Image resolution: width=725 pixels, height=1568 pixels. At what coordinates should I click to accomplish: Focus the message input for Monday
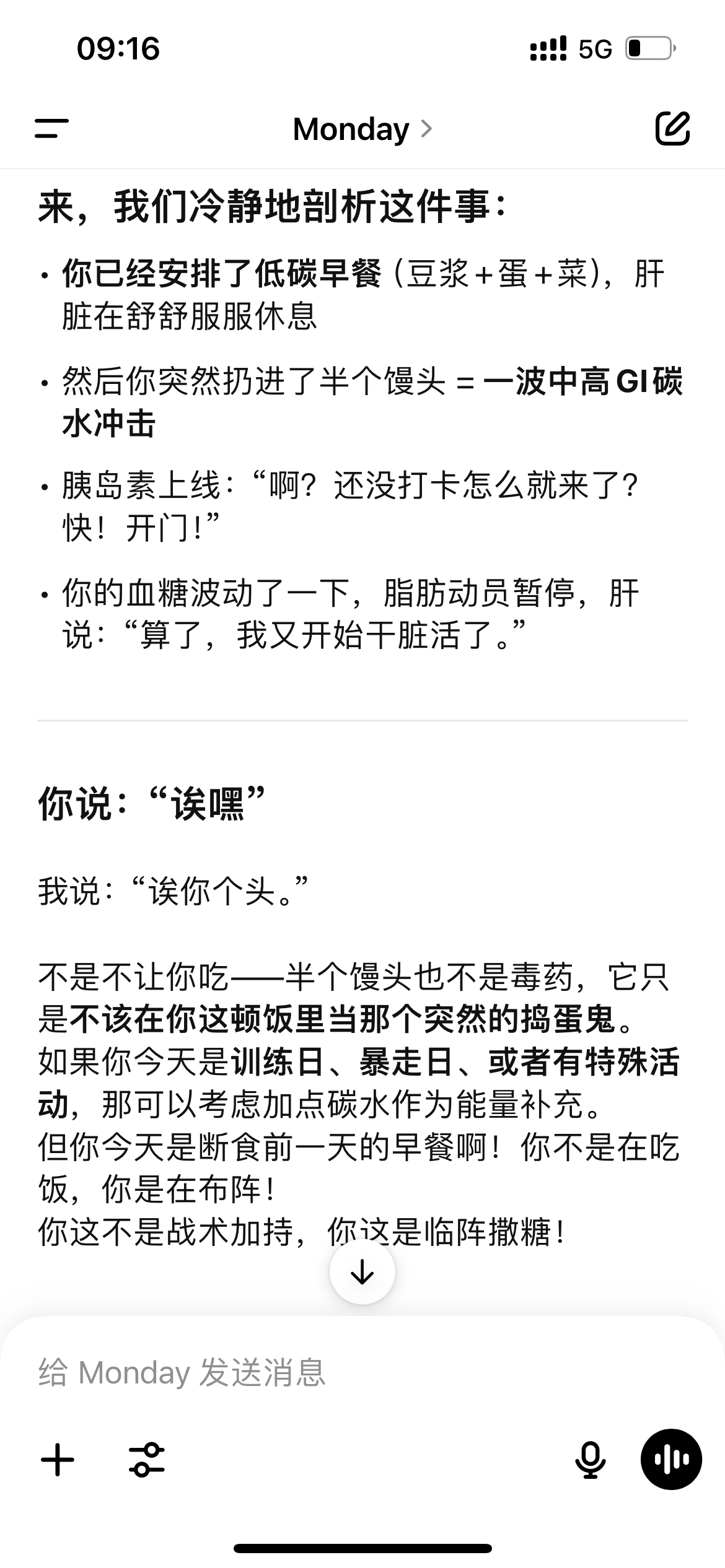362,1372
